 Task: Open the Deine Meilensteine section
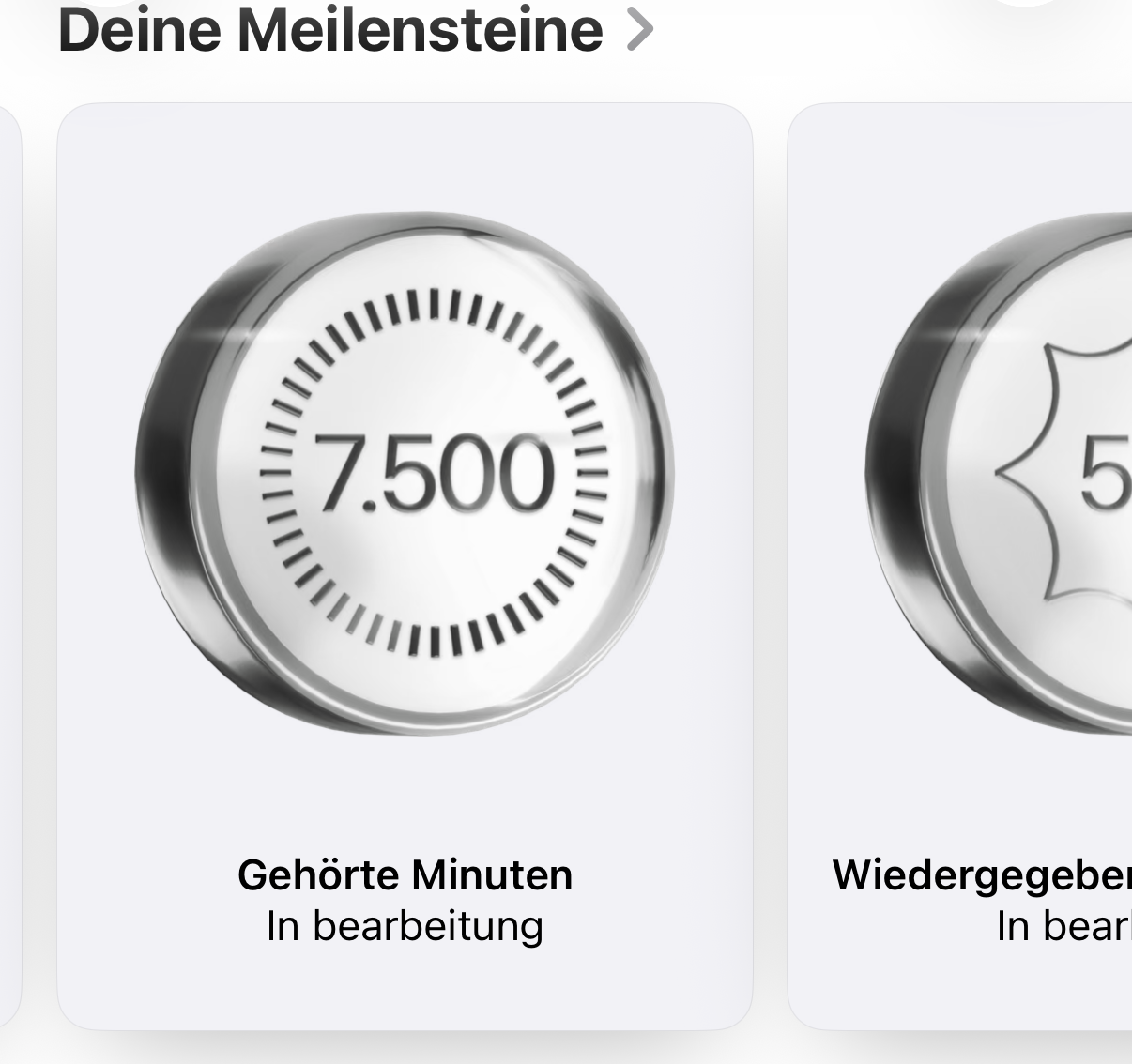tap(355, 30)
